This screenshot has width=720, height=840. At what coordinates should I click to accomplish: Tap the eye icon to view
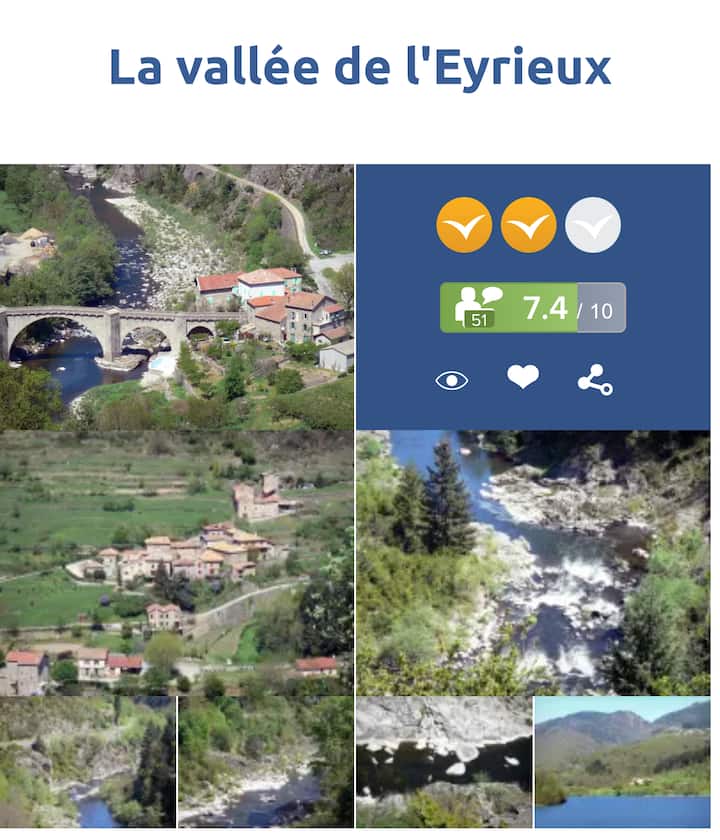tap(452, 380)
